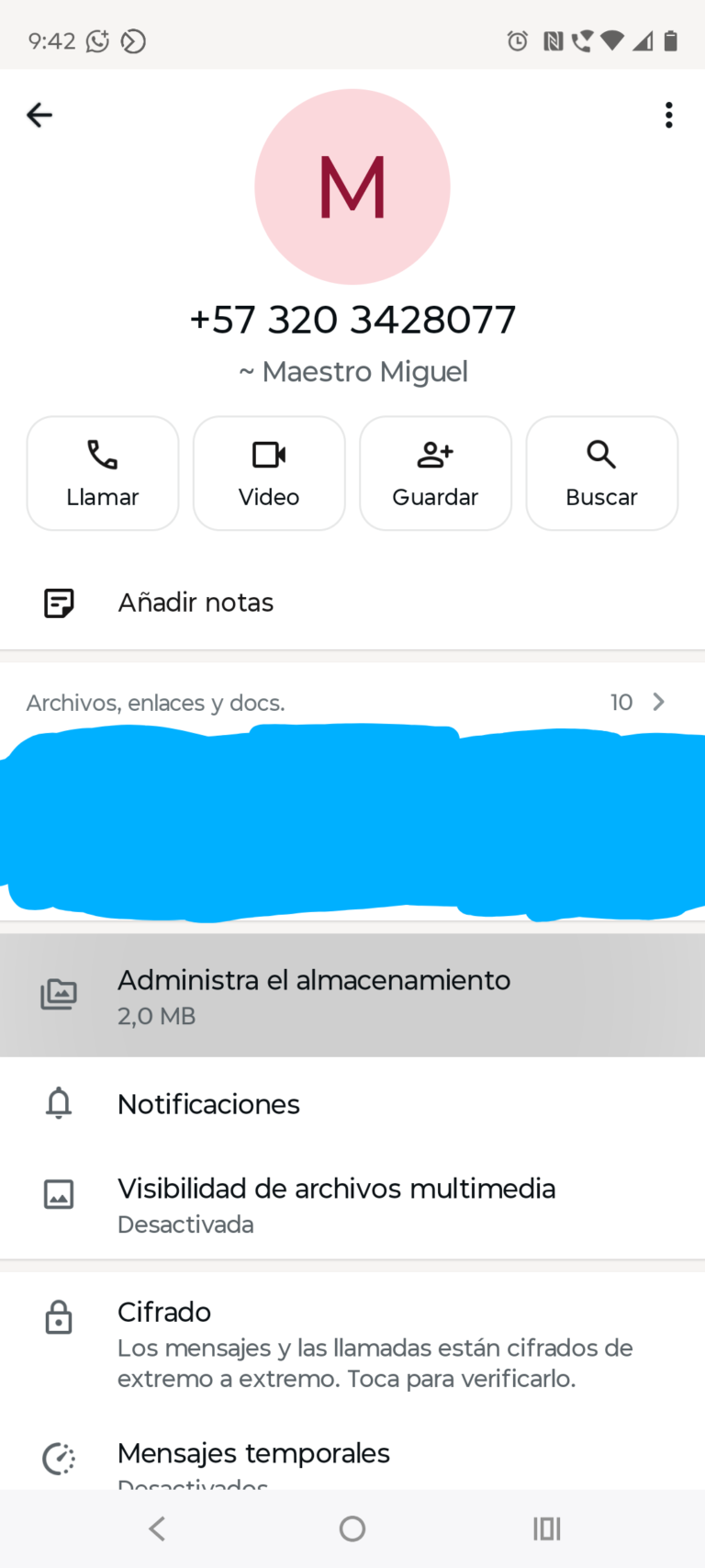Open the system recent apps
Screen dimensions: 705x1568
[546, 1529]
